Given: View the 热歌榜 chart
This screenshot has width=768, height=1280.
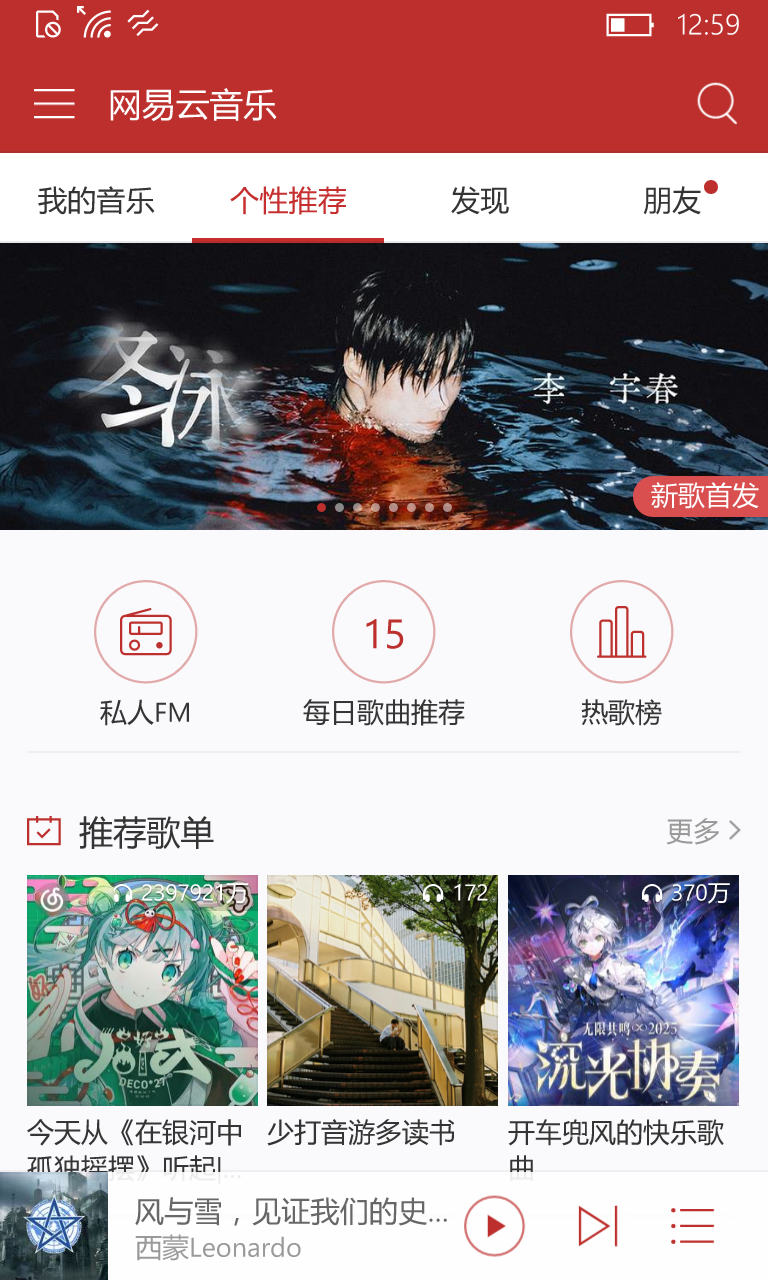Looking at the screenshot, I should coord(621,633).
